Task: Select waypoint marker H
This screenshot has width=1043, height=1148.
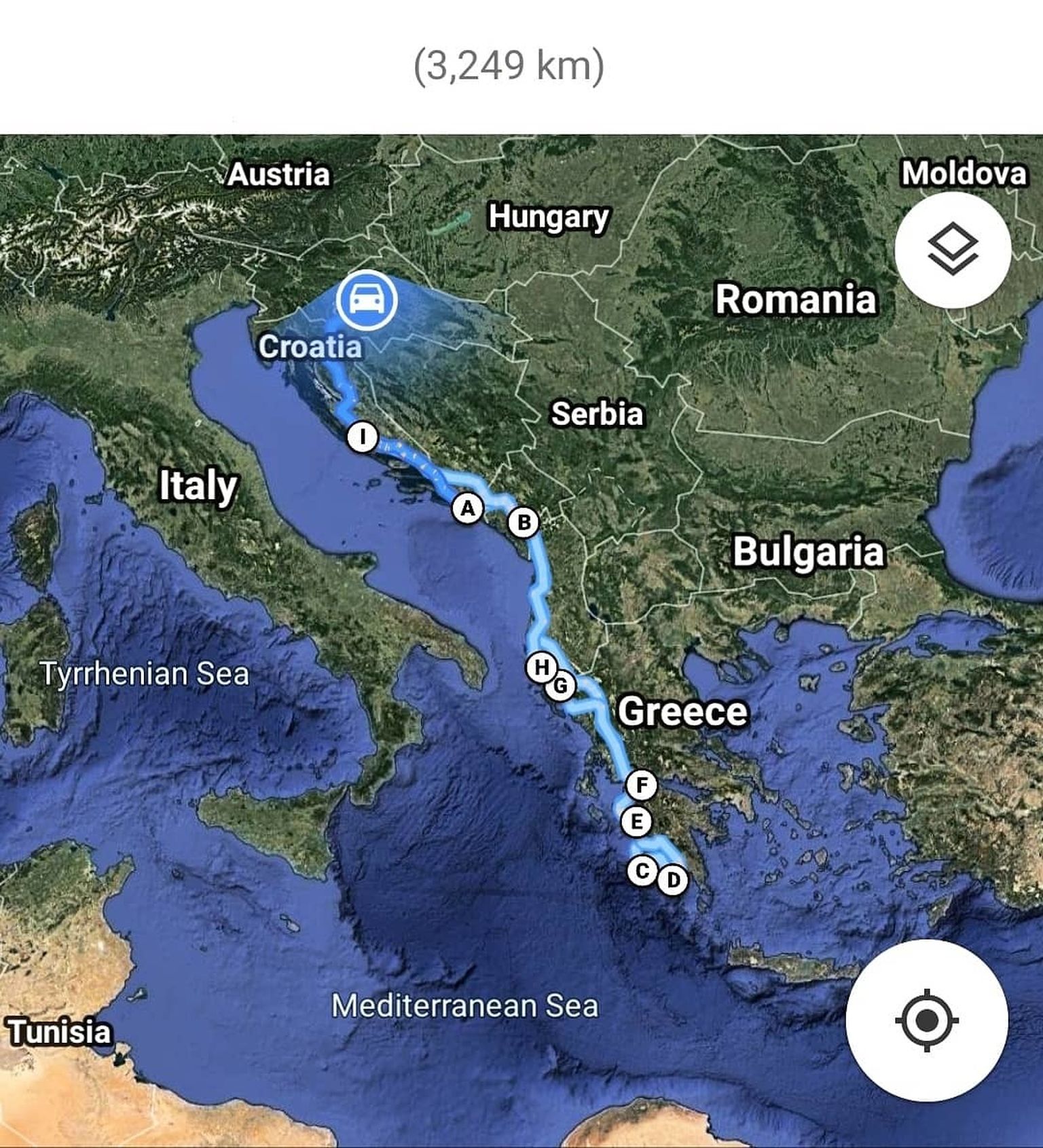Action: [x=541, y=667]
